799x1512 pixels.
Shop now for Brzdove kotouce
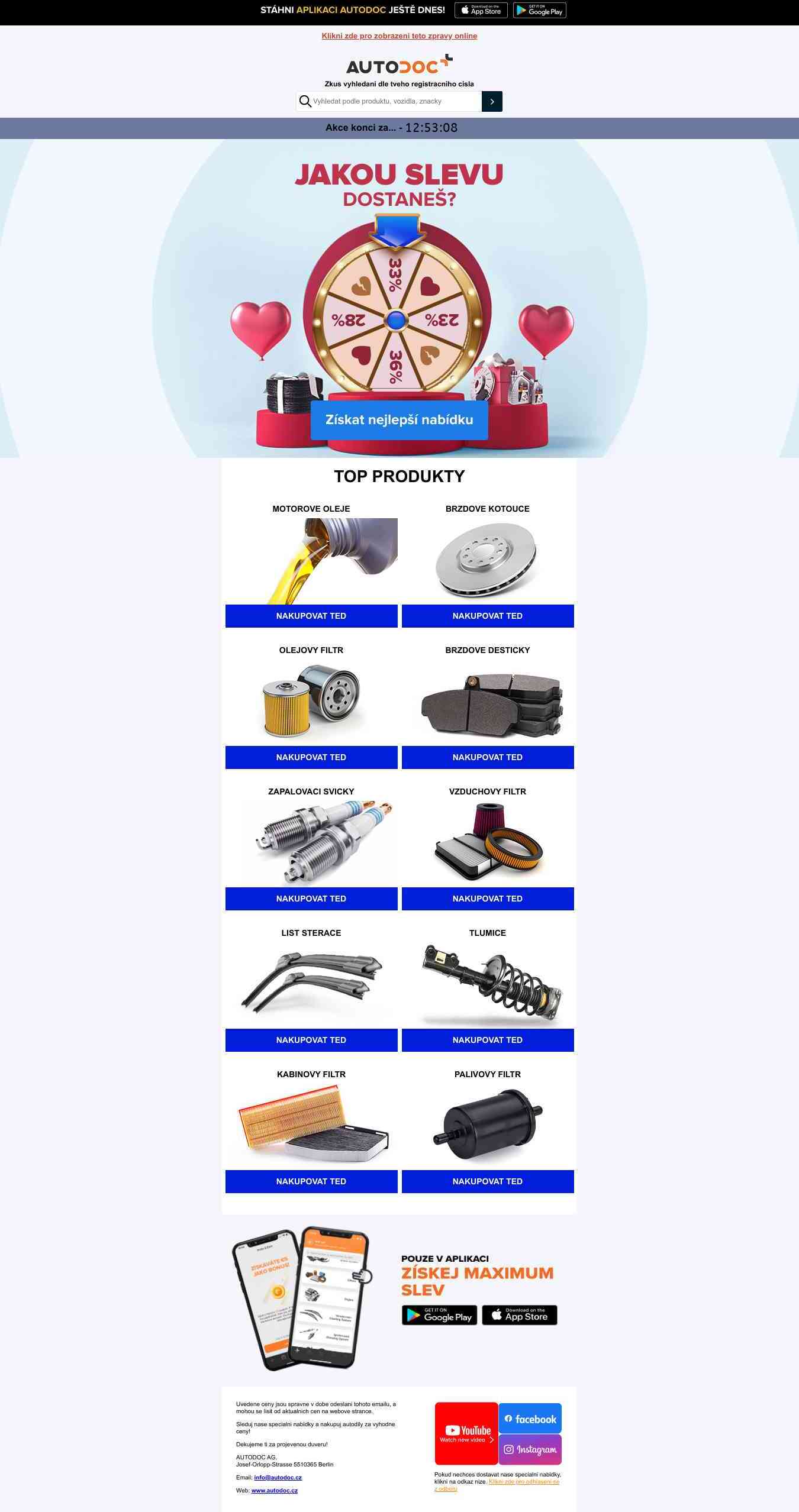click(488, 616)
